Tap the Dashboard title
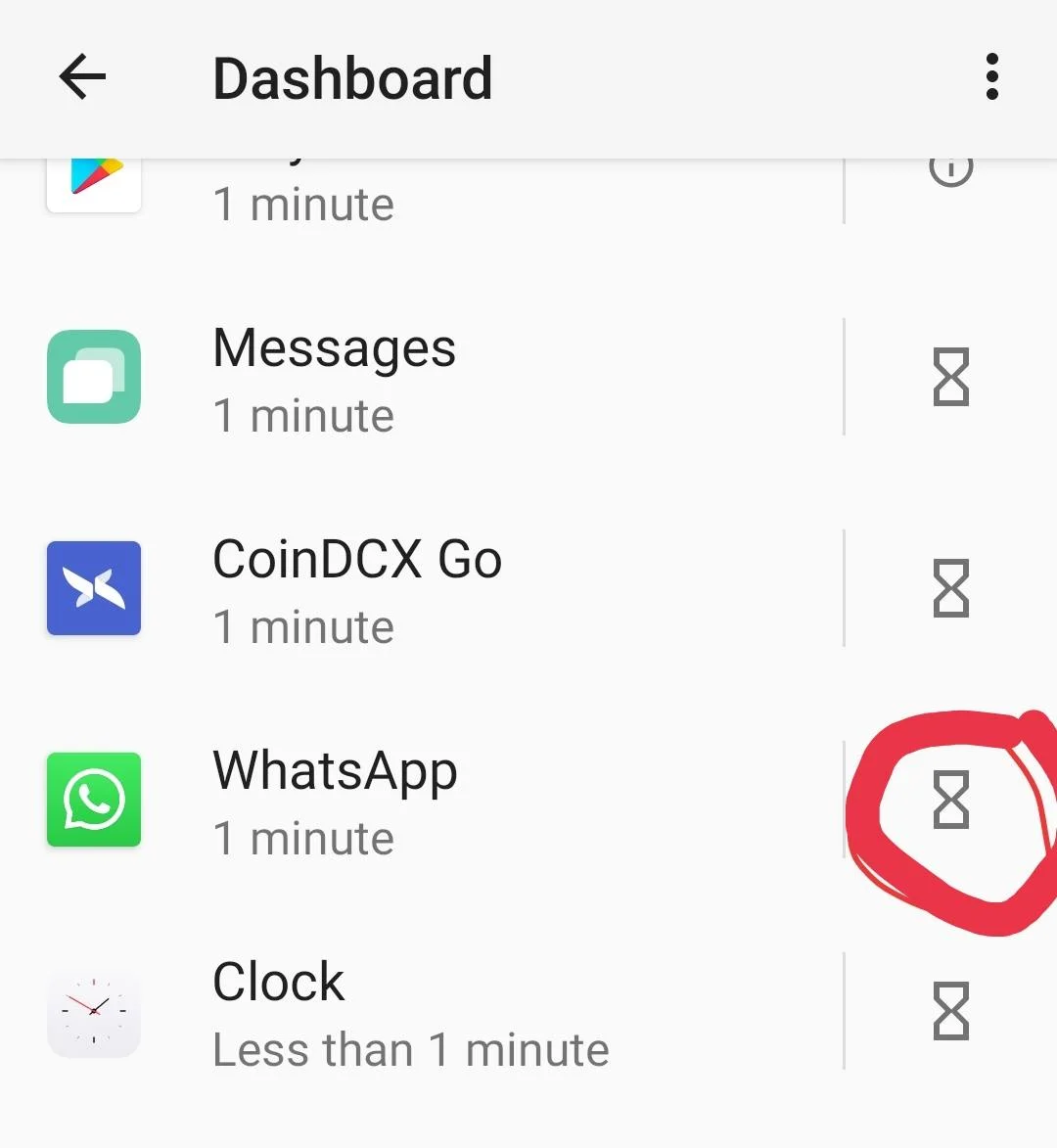Screen dimensions: 1057x1148 351,78
